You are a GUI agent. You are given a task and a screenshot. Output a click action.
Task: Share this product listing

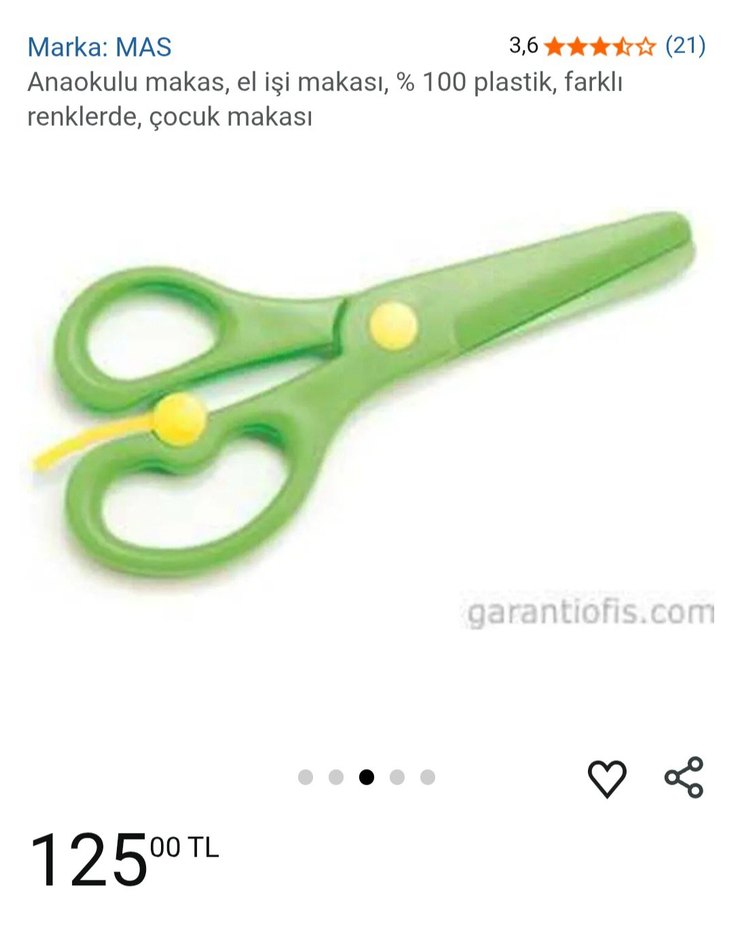coord(684,777)
